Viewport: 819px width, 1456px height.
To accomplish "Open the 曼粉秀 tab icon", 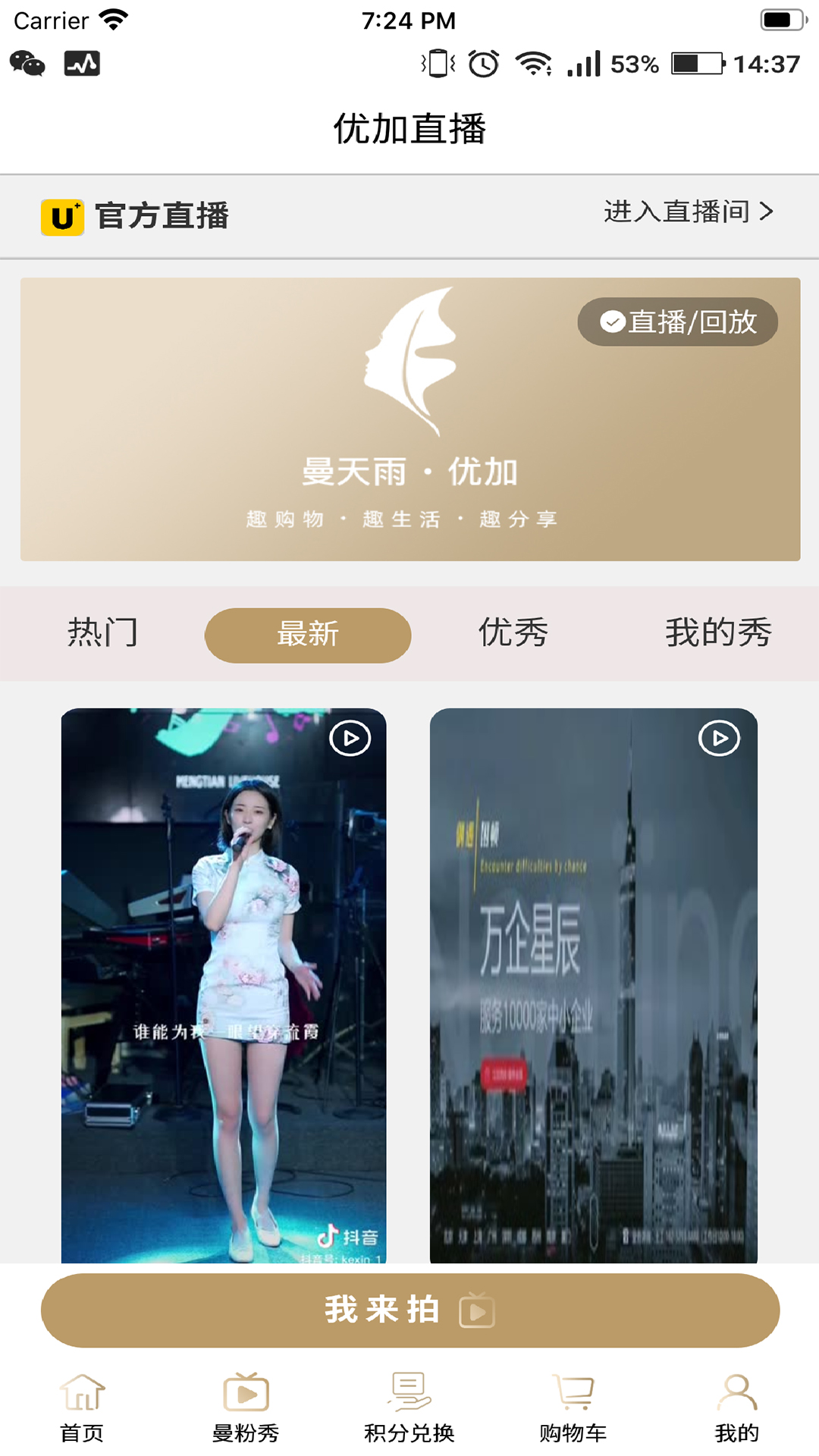I will [246, 1394].
